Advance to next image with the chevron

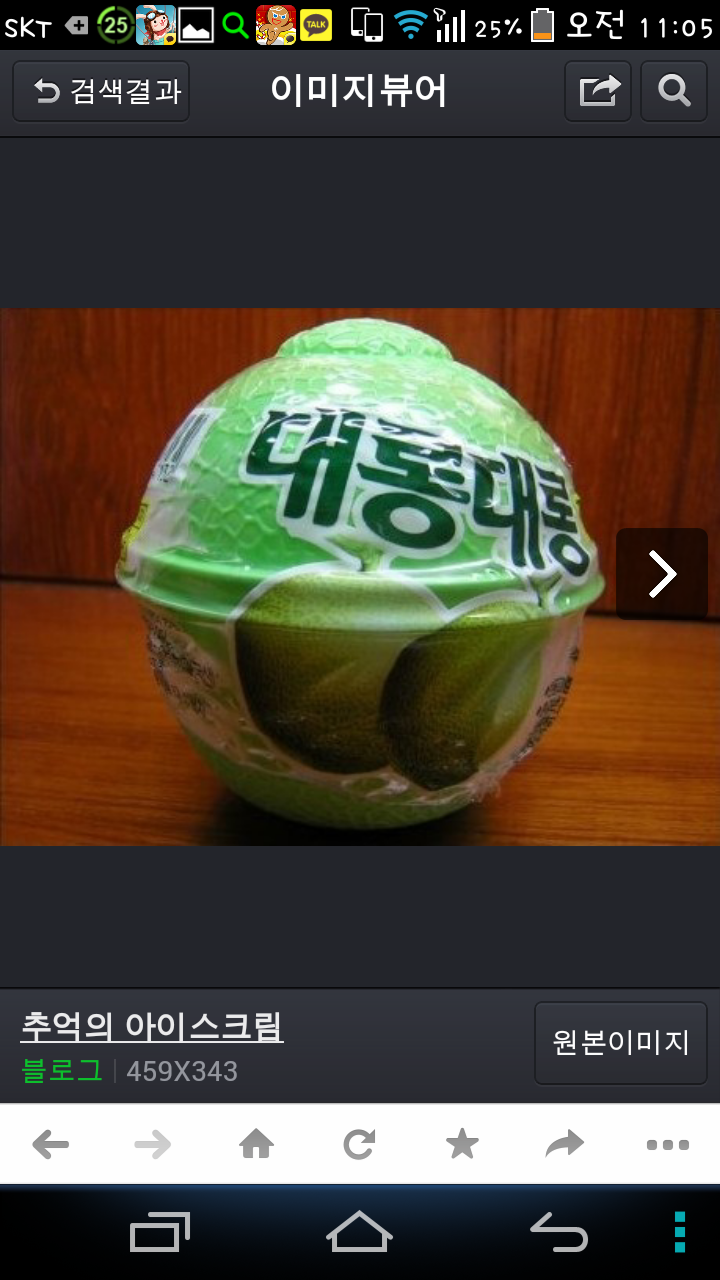tap(662, 574)
